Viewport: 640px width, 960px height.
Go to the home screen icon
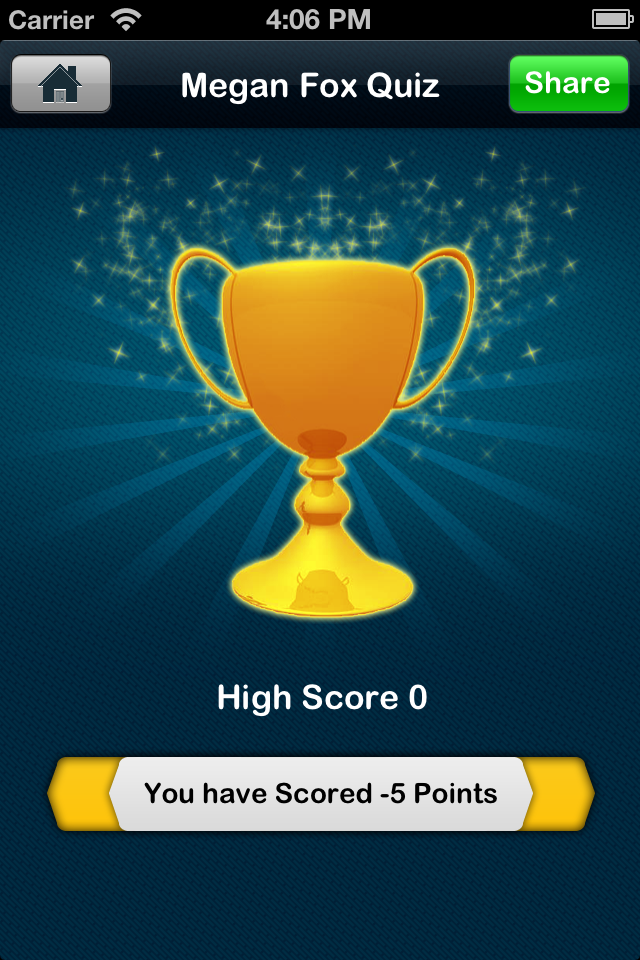point(60,84)
